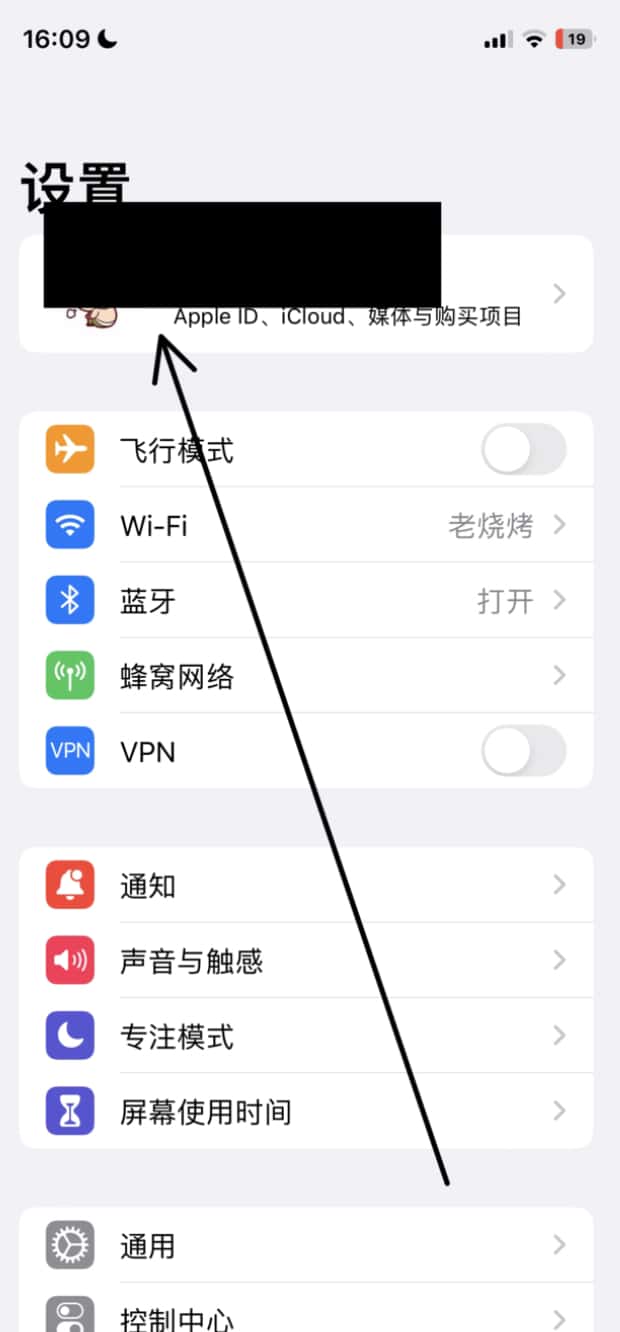Screen dimensions: 620x1332
Task: Enable the VPN switch
Action: tap(524, 751)
